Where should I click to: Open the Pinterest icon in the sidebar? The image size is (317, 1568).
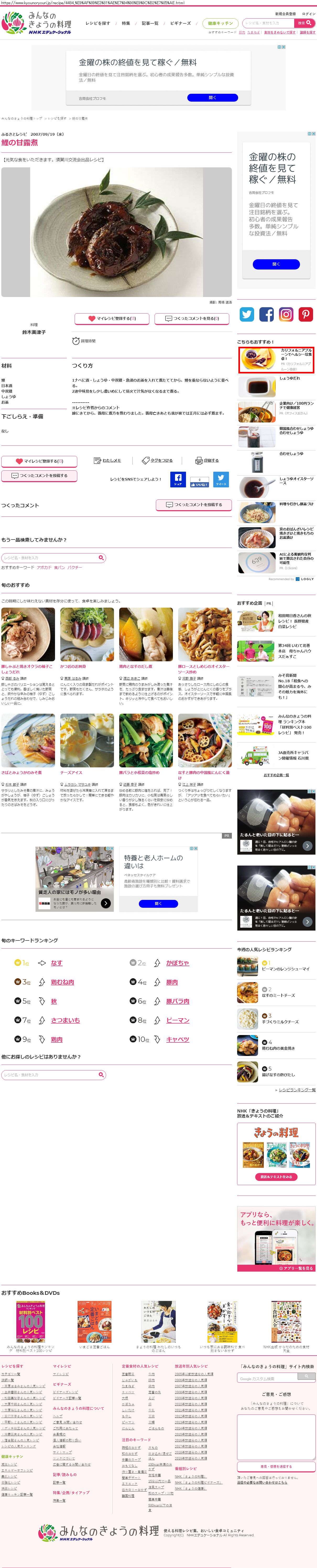305,314
